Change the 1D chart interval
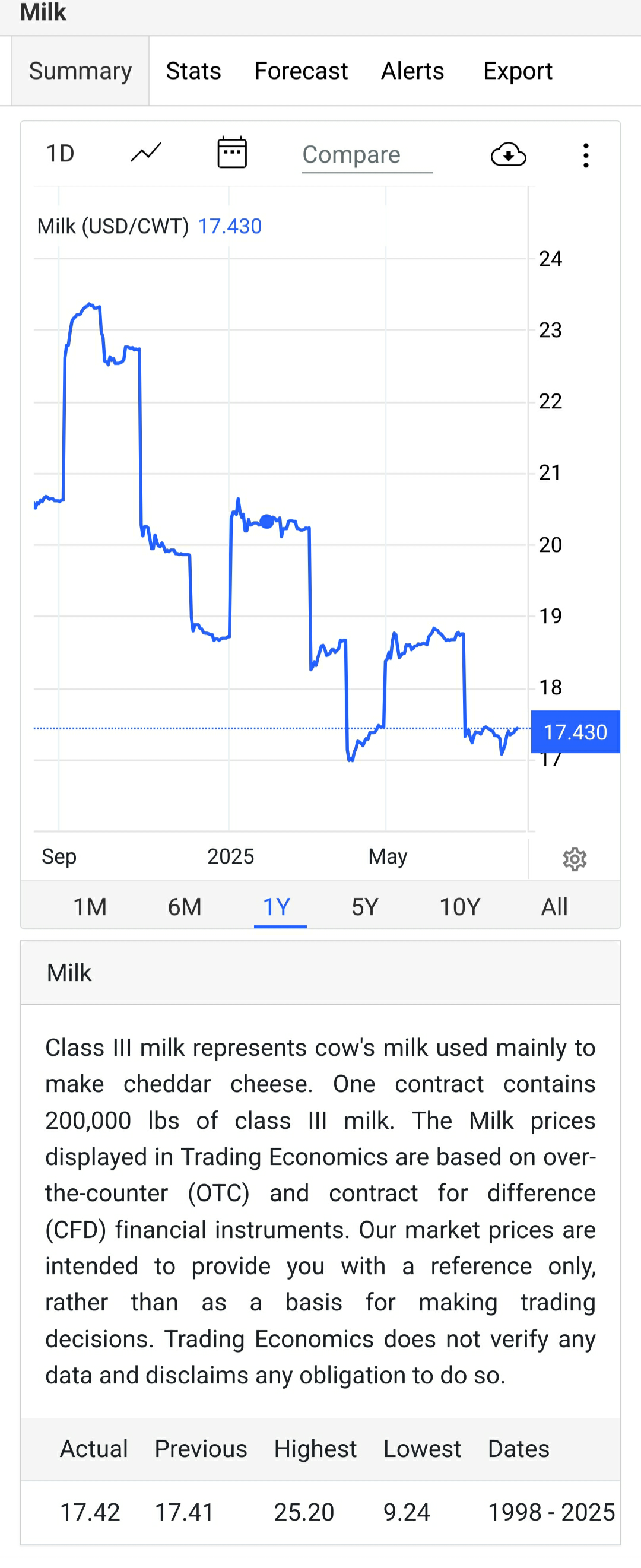 [61, 154]
